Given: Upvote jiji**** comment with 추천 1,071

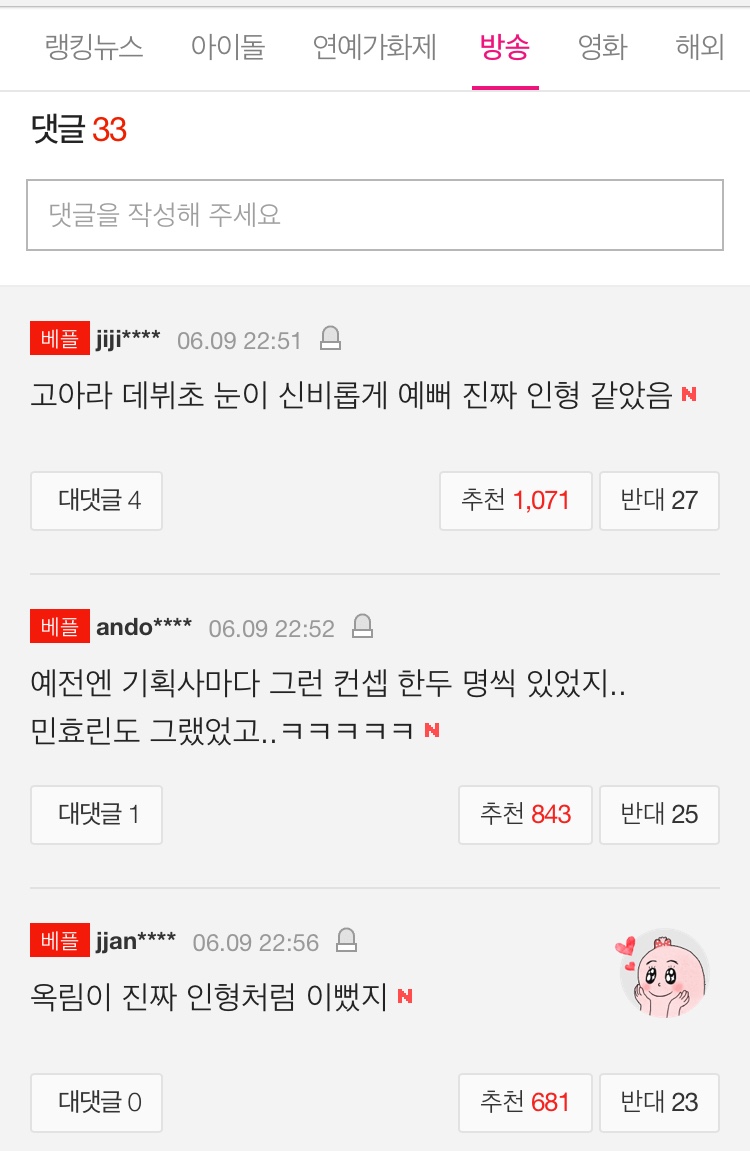Looking at the screenshot, I should (515, 500).
